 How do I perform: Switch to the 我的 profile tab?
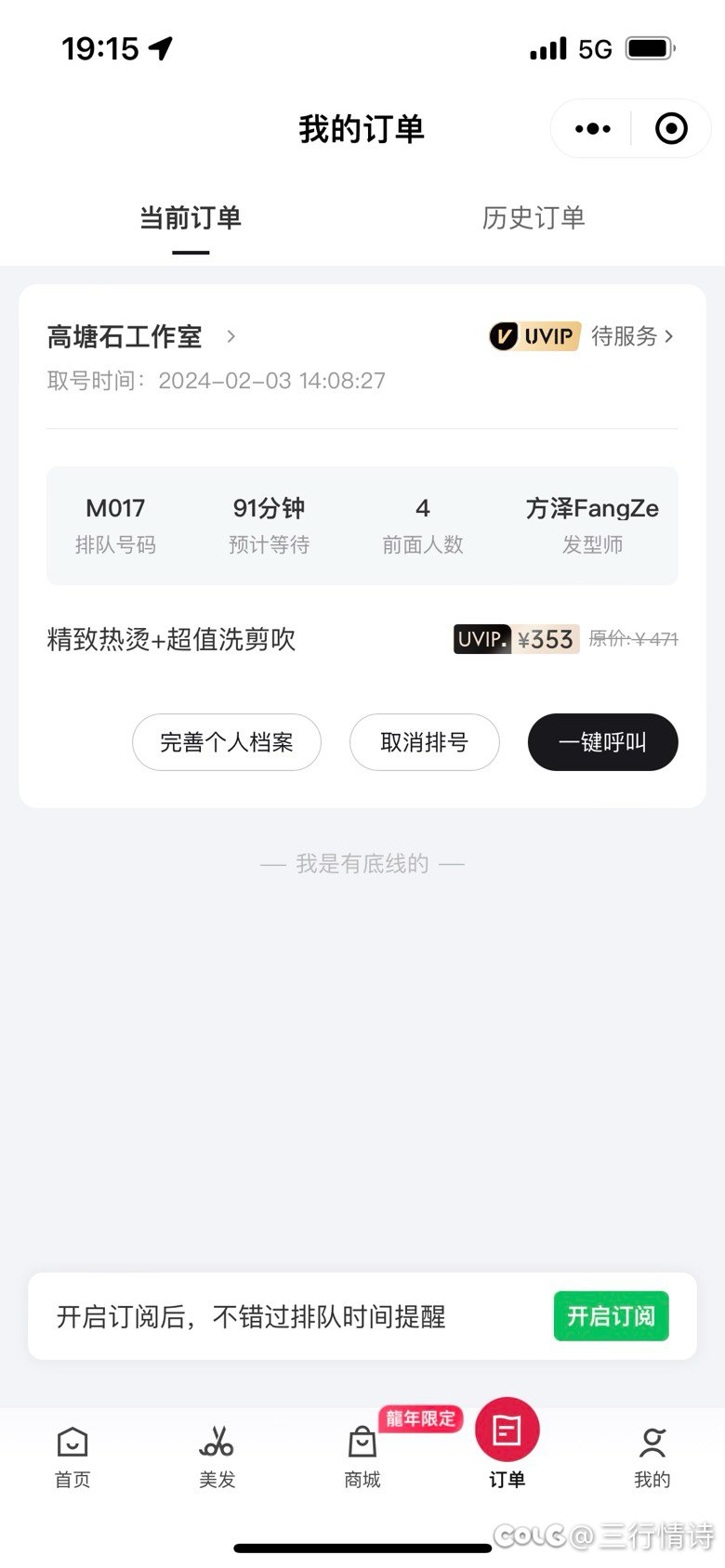[652, 1456]
